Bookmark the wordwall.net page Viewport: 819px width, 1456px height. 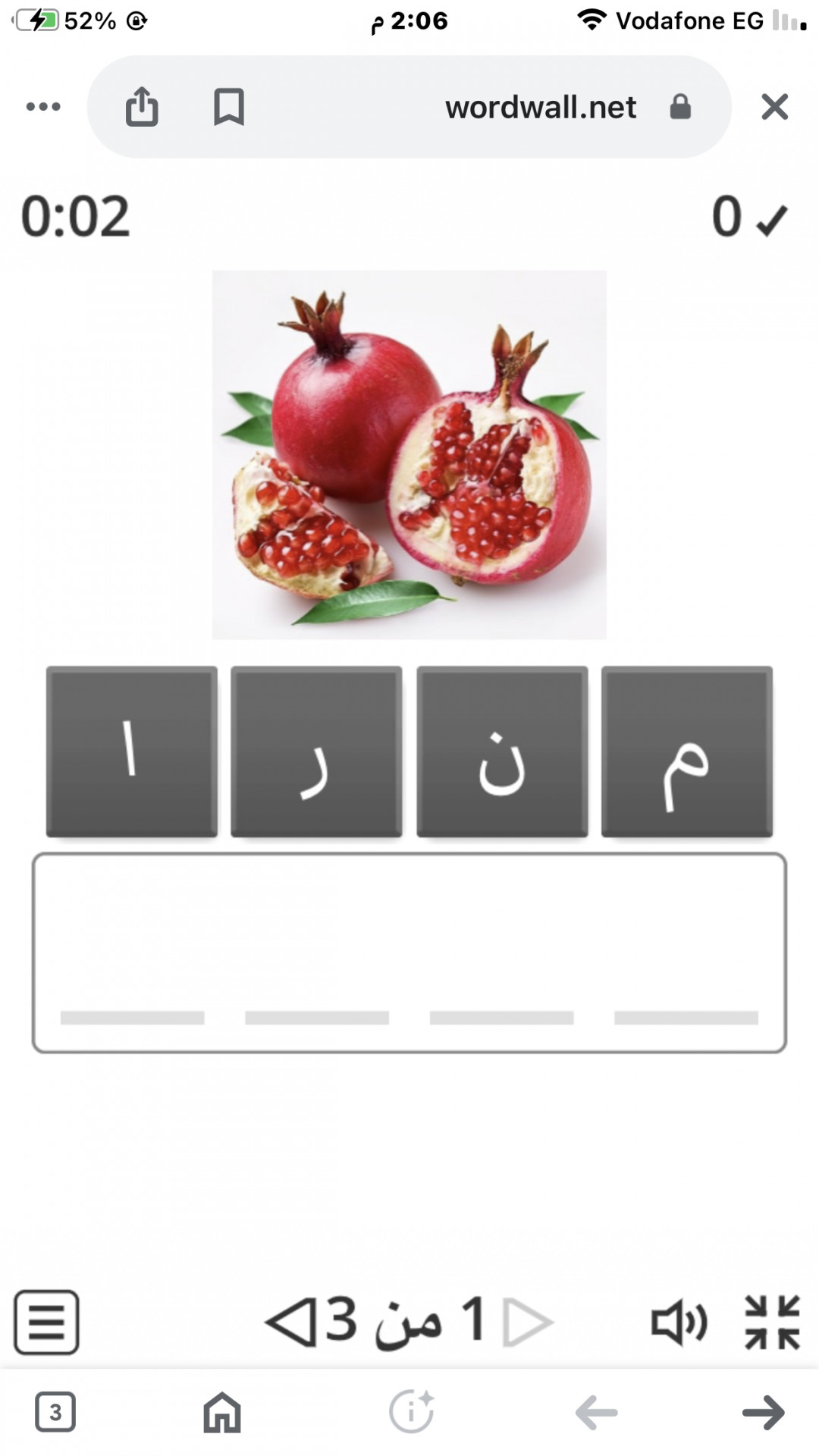228,107
